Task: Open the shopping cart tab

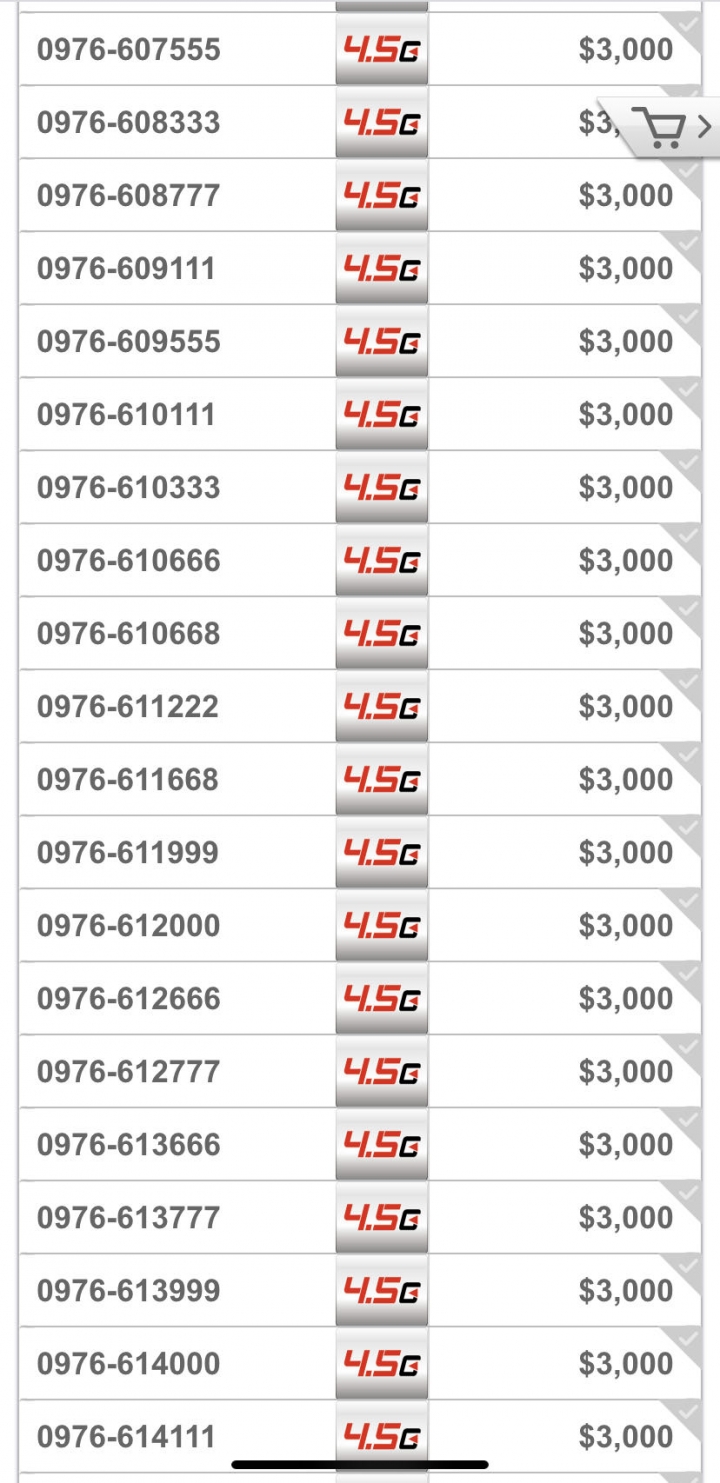Action: [x=660, y=128]
